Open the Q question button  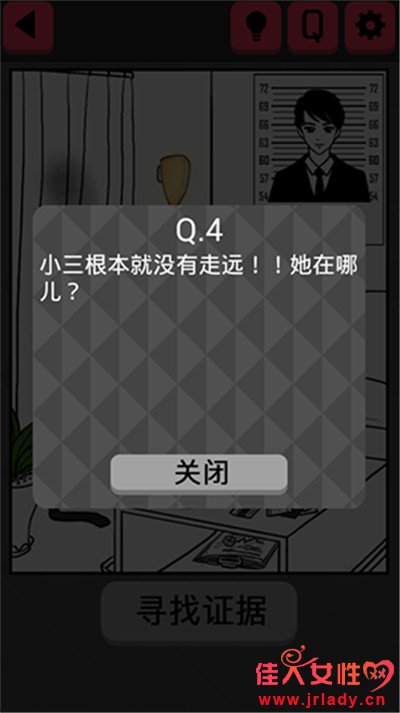pos(313,27)
